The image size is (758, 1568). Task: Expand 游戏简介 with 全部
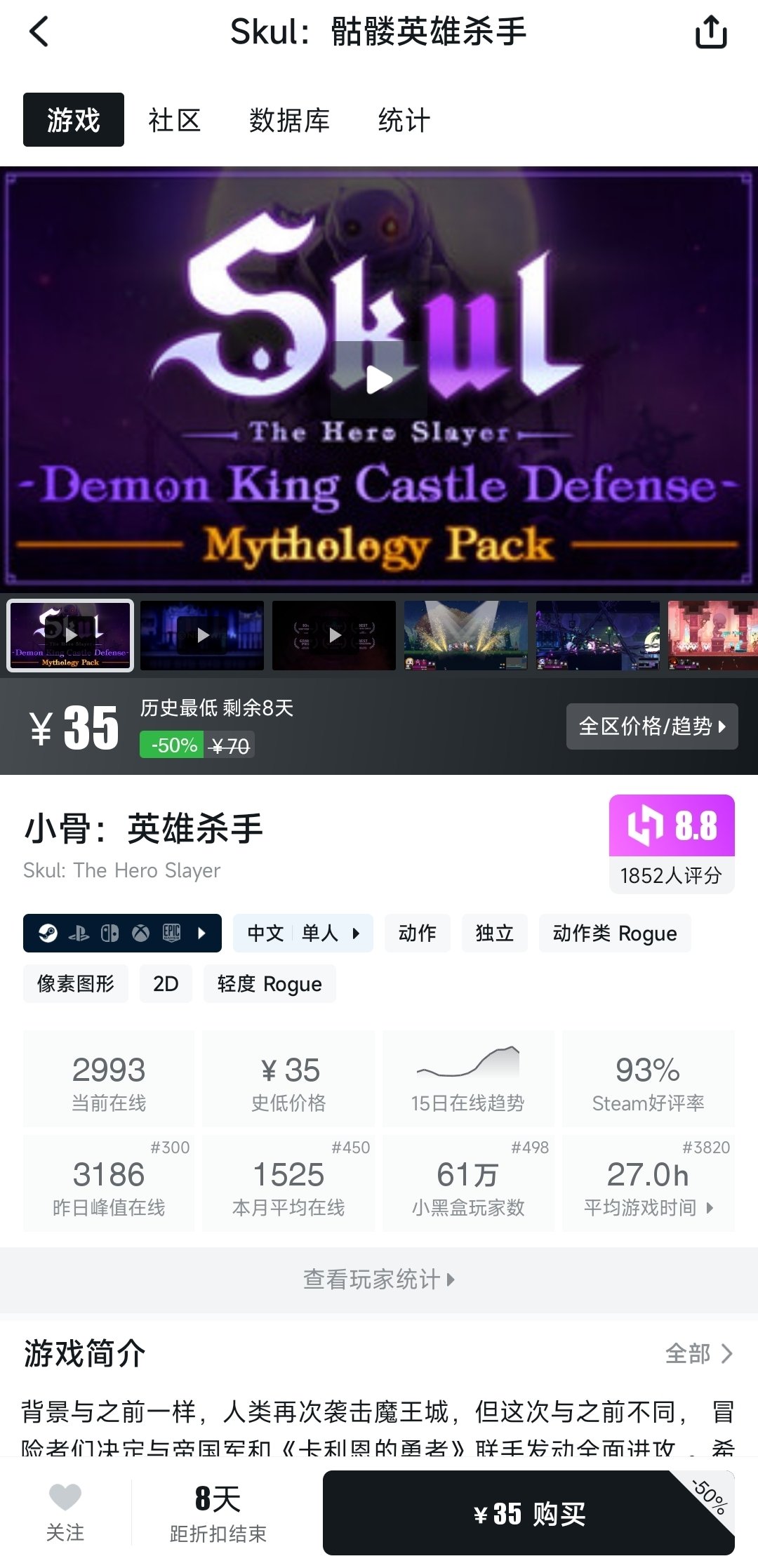[698, 1353]
